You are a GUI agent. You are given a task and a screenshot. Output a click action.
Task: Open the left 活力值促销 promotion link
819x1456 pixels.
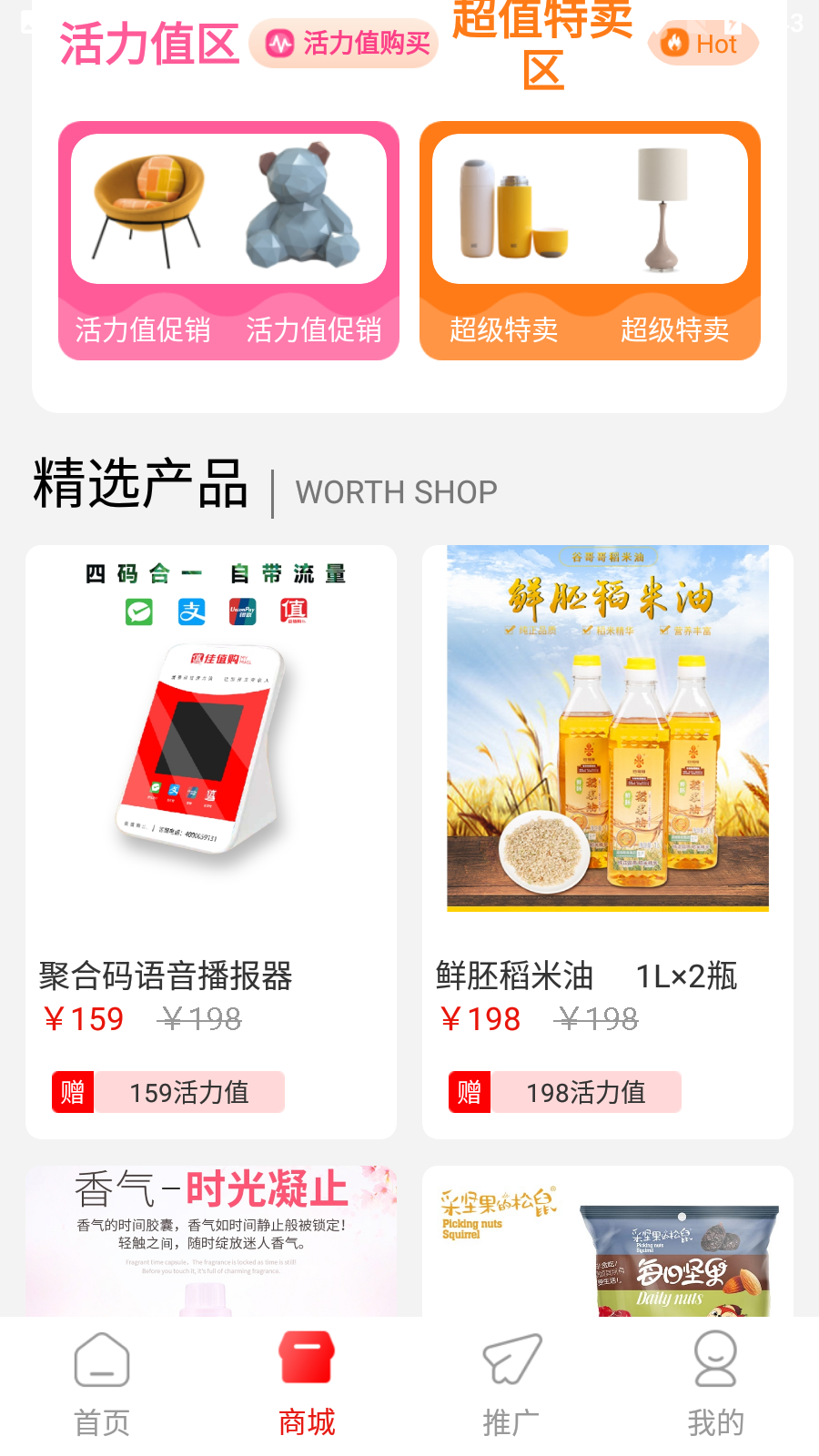tap(142, 331)
